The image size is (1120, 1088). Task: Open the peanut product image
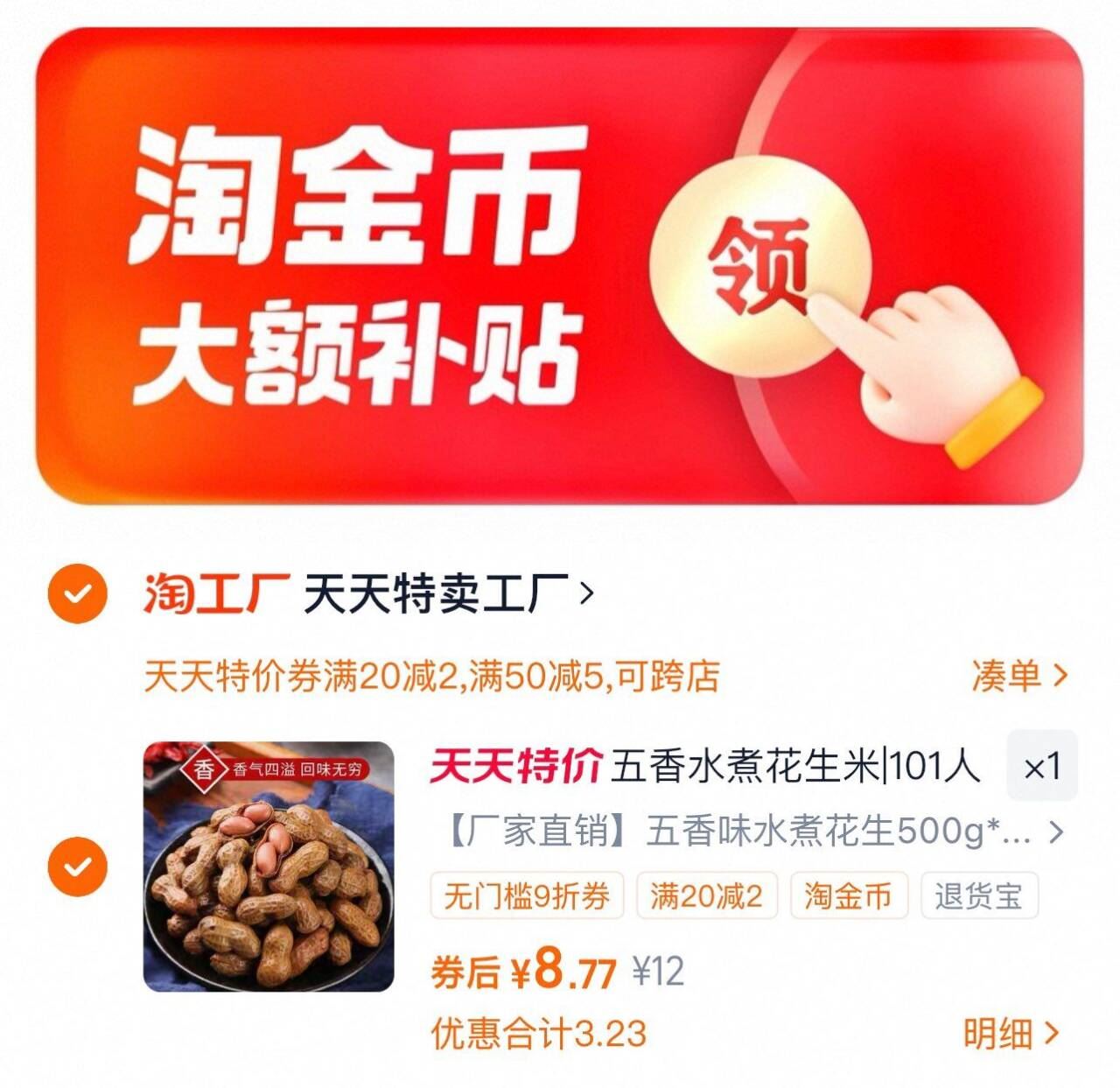pos(269,867)
